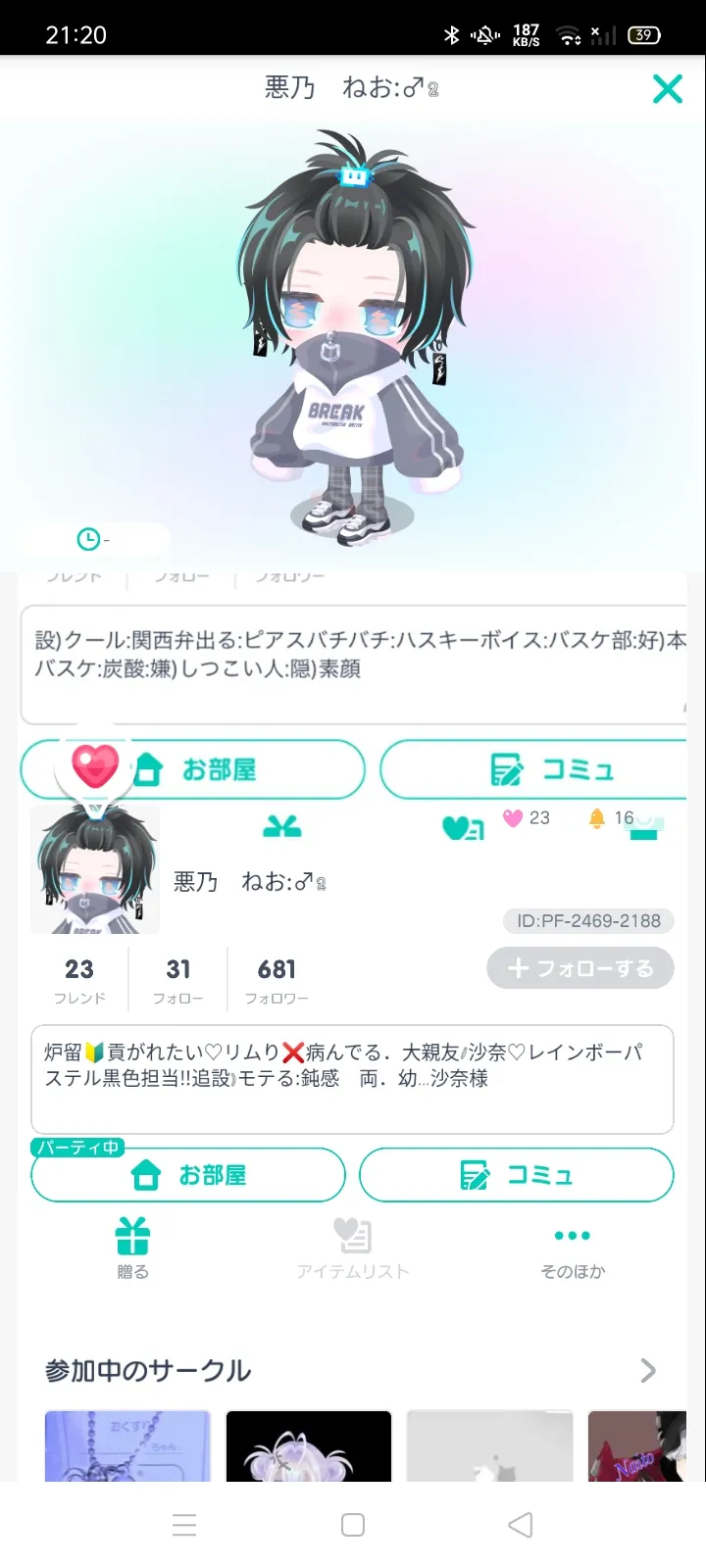The width and height of the screenshot is (706, 1568).
Task: Open コミュ next to the パーティ中 room button
Action: (x=516, y=1175)
